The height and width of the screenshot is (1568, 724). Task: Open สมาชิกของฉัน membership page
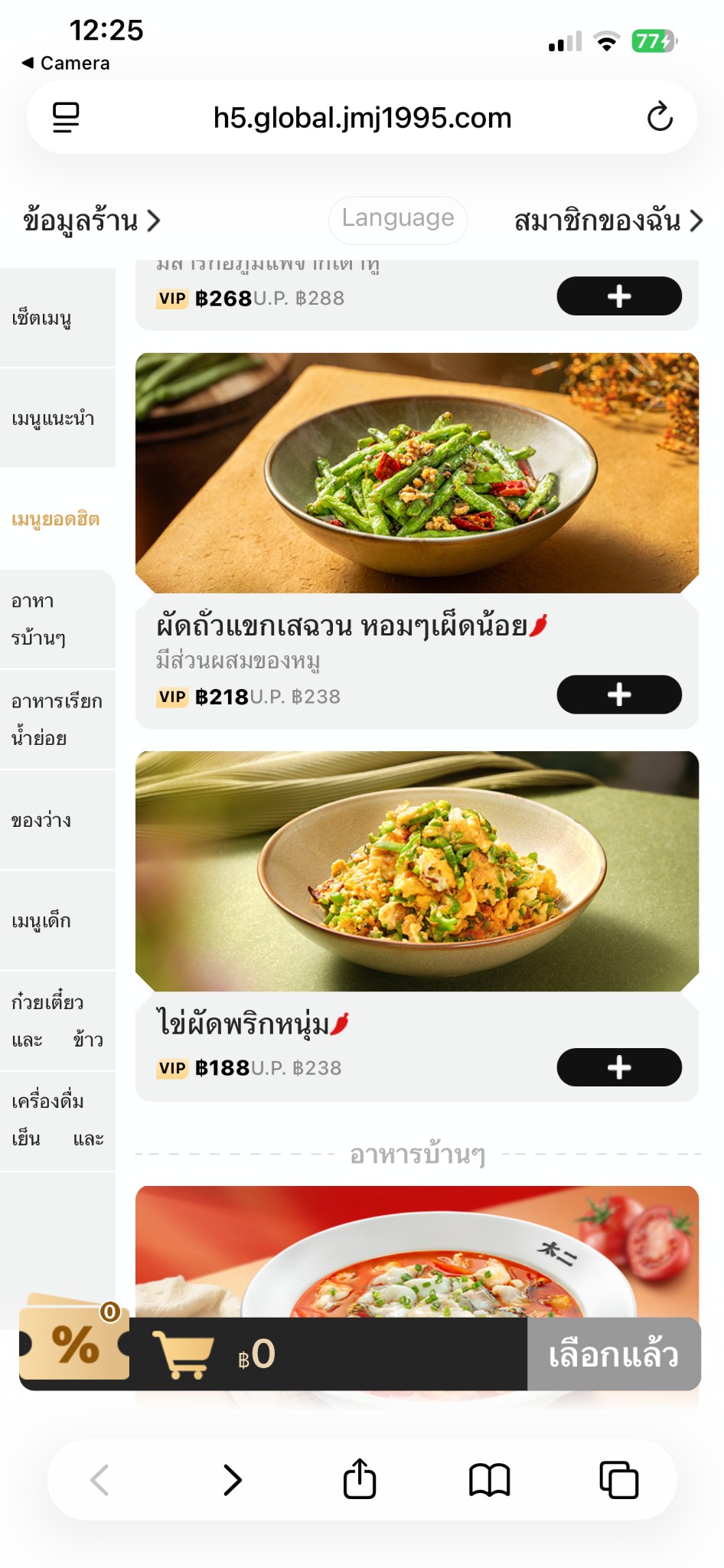(608, 221)
